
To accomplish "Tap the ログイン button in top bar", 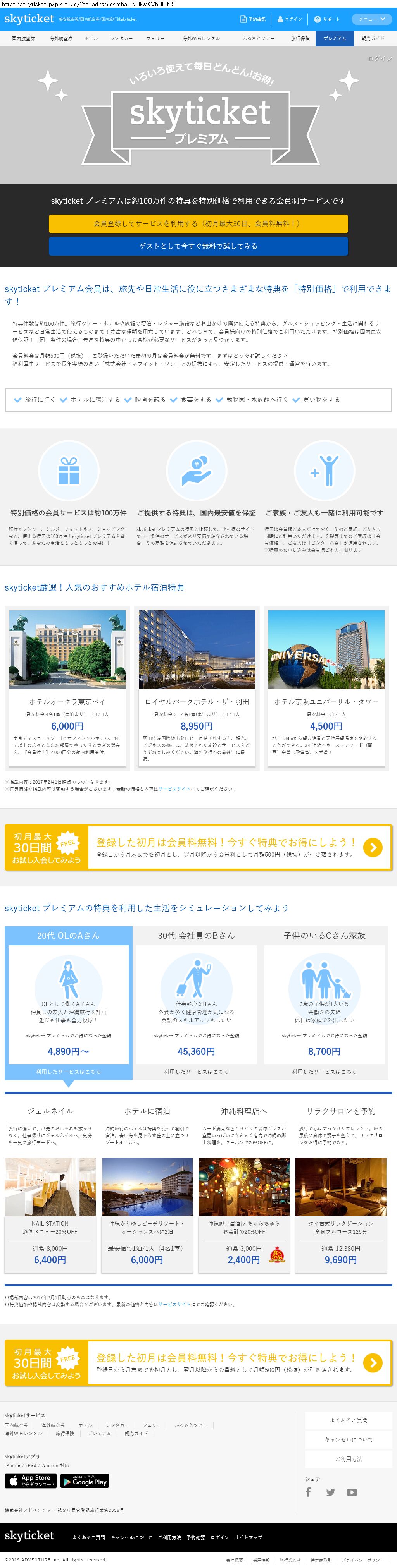I will click(x=290, y=19).
